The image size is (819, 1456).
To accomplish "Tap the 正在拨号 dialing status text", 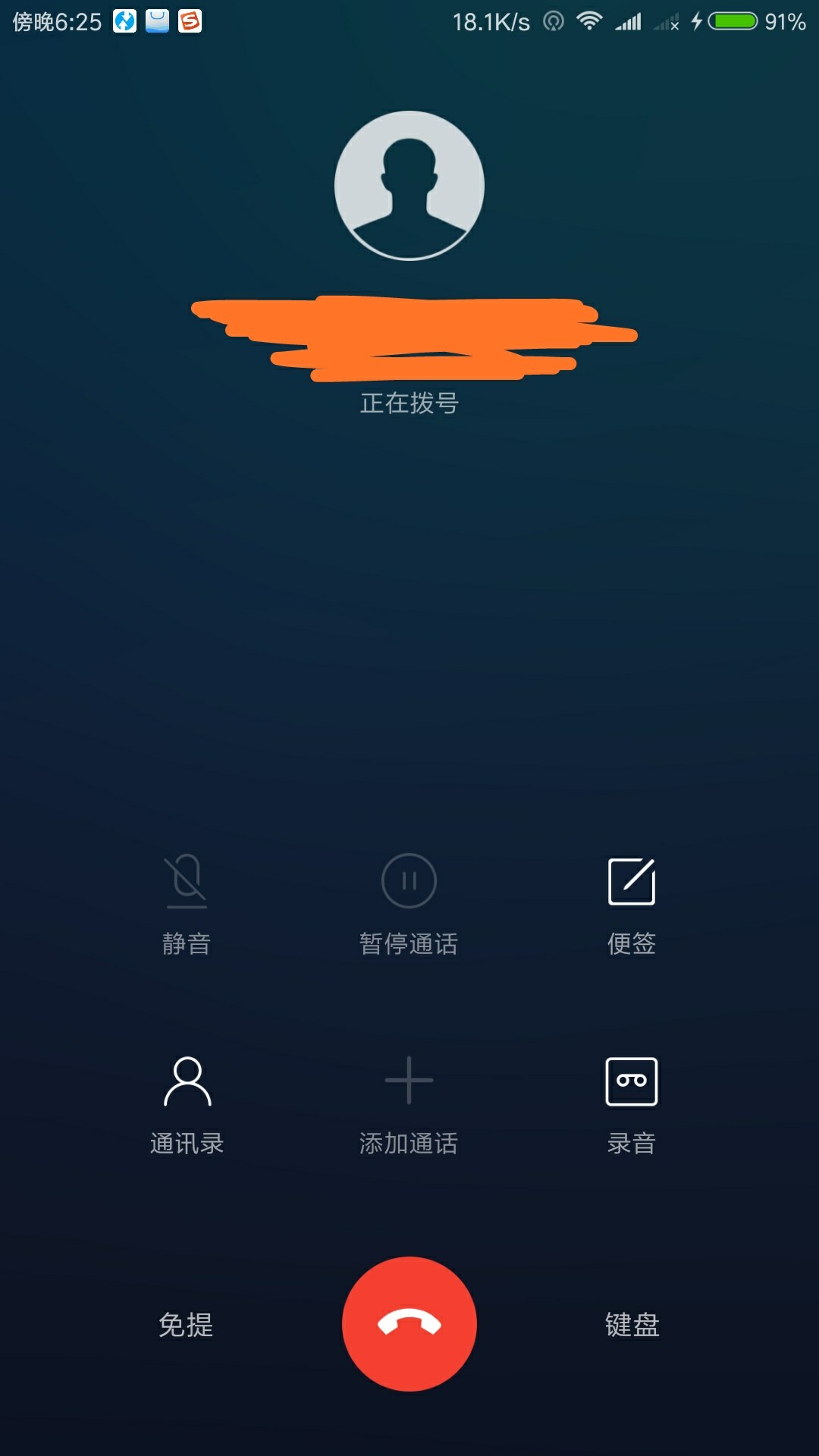I will 409,404.
